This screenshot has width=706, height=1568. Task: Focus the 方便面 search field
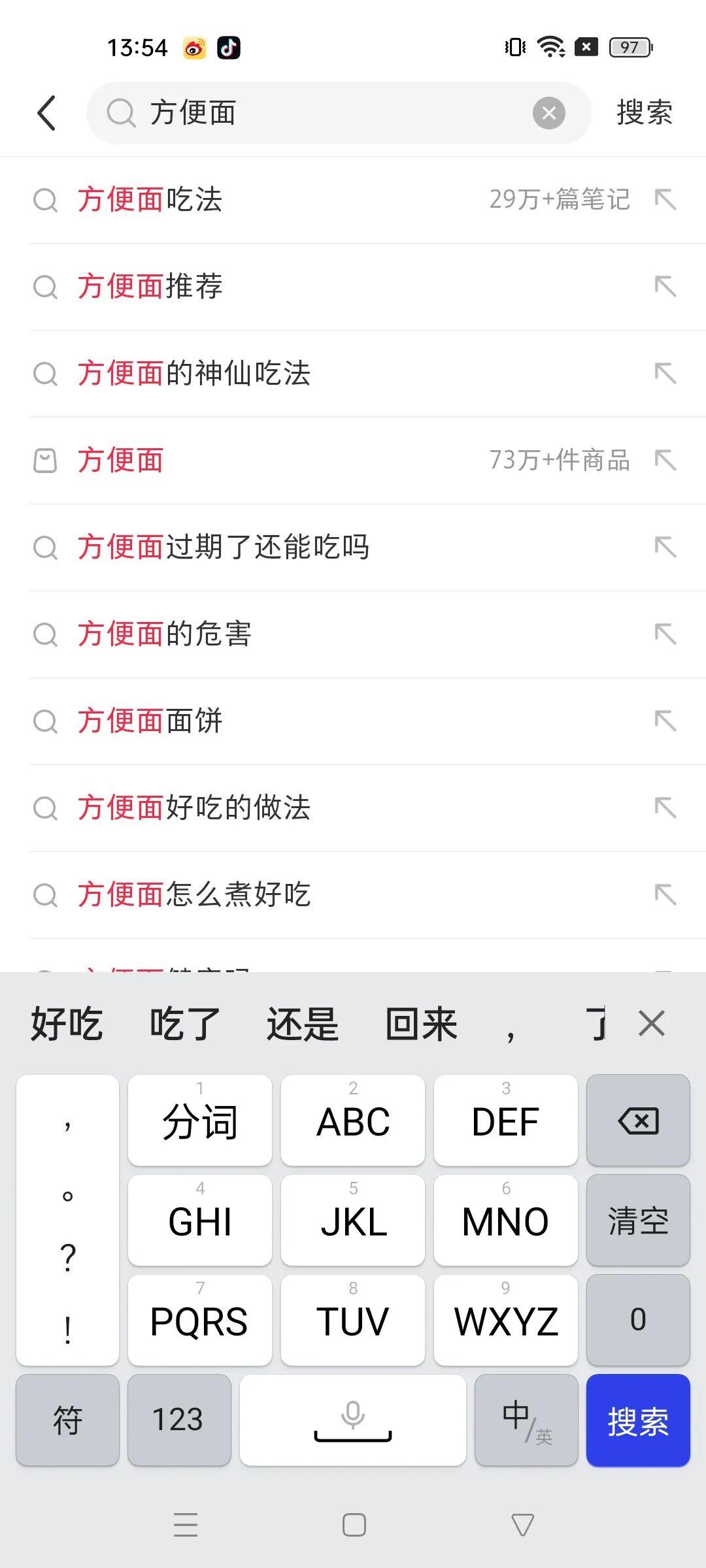[x=327, y=113]
